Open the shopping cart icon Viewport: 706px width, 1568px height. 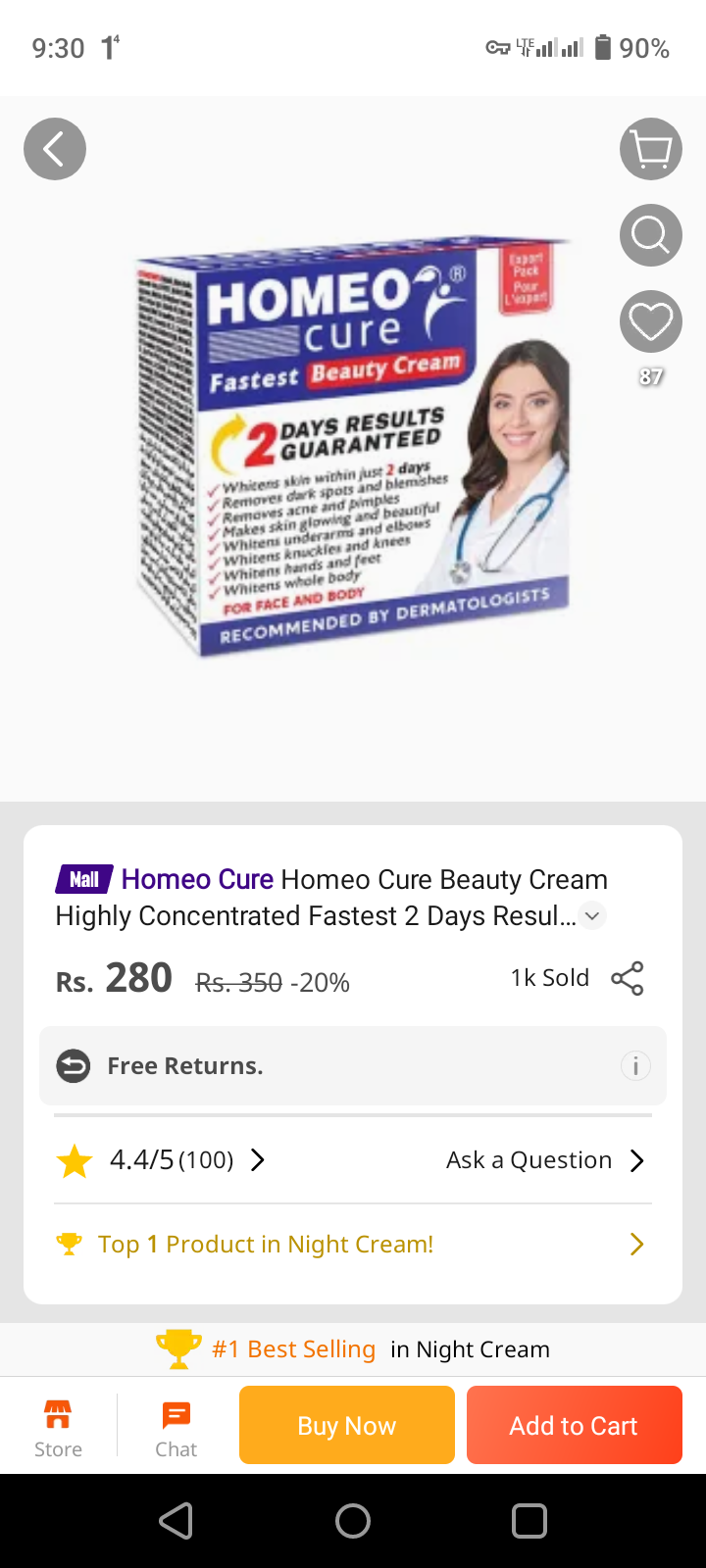651,149
